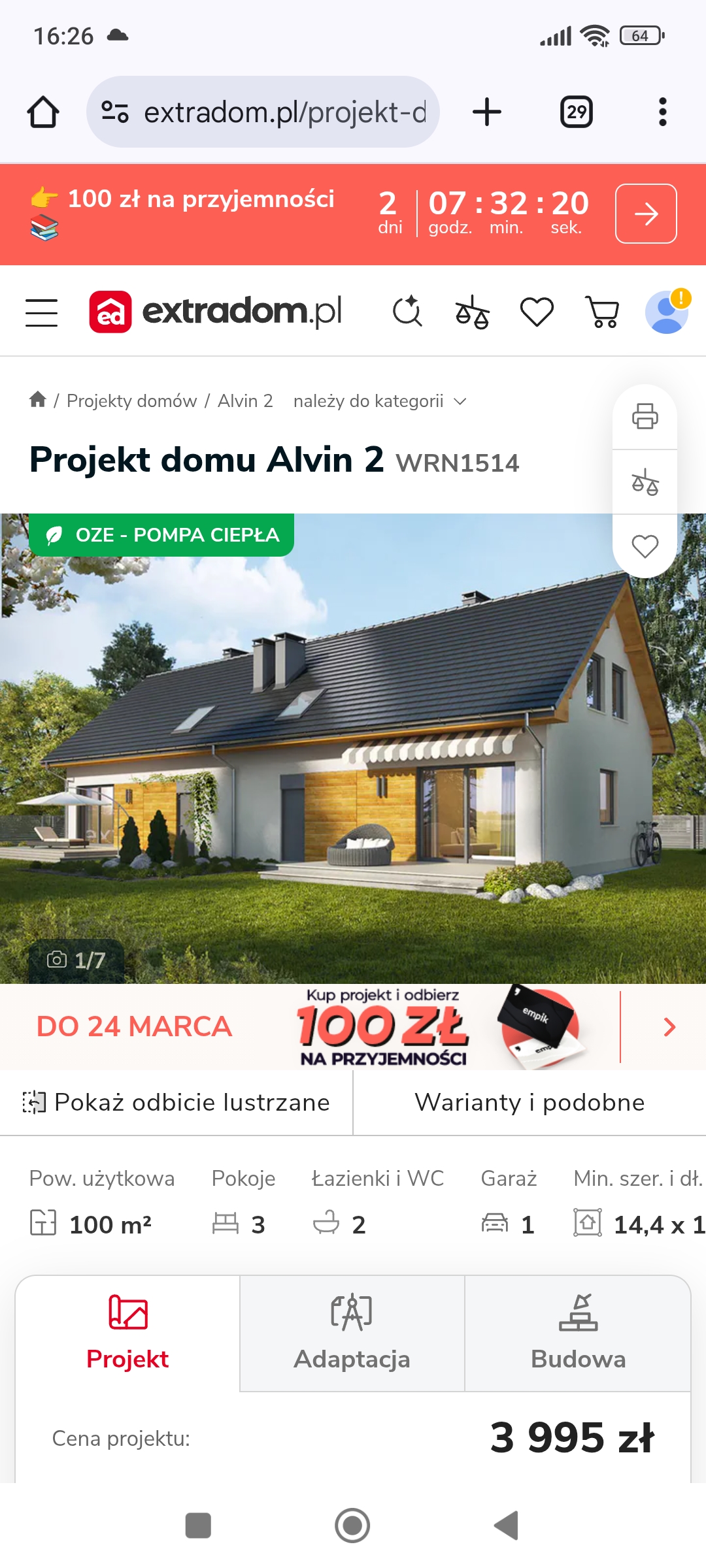Open new browser tab
Viewport: 706px width, 1568px height.
487,112
